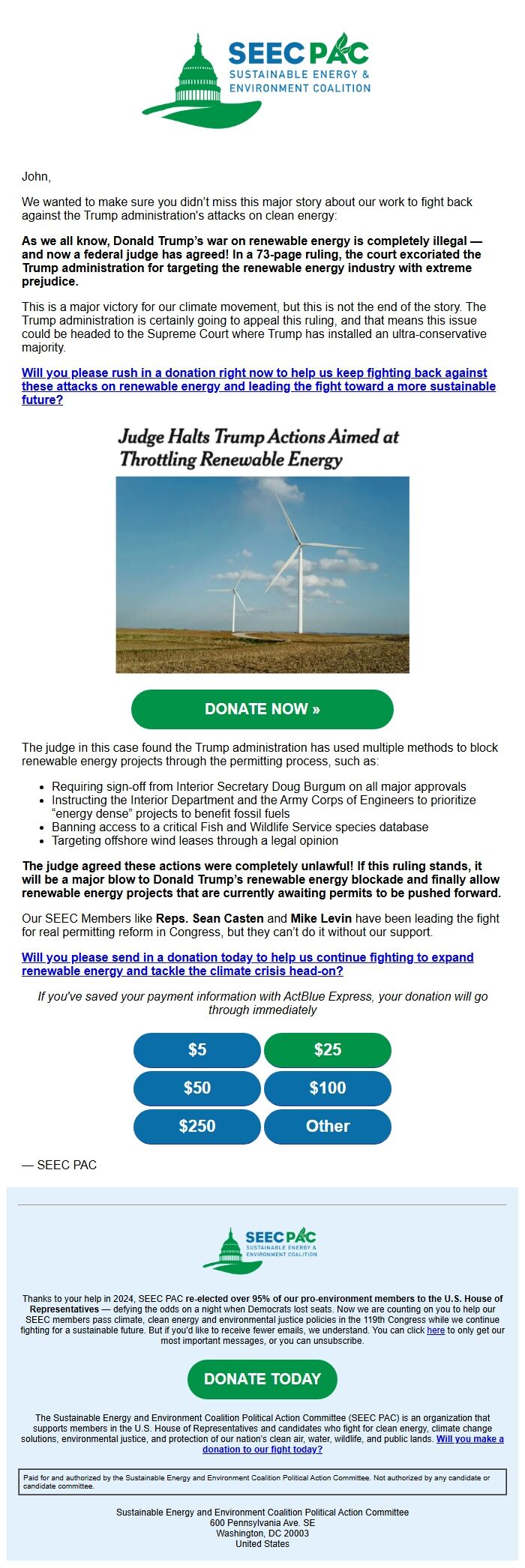The image size is (525, 1568).
Task: Donate $5 via ActBlue Express
Action: (197, 1049)
